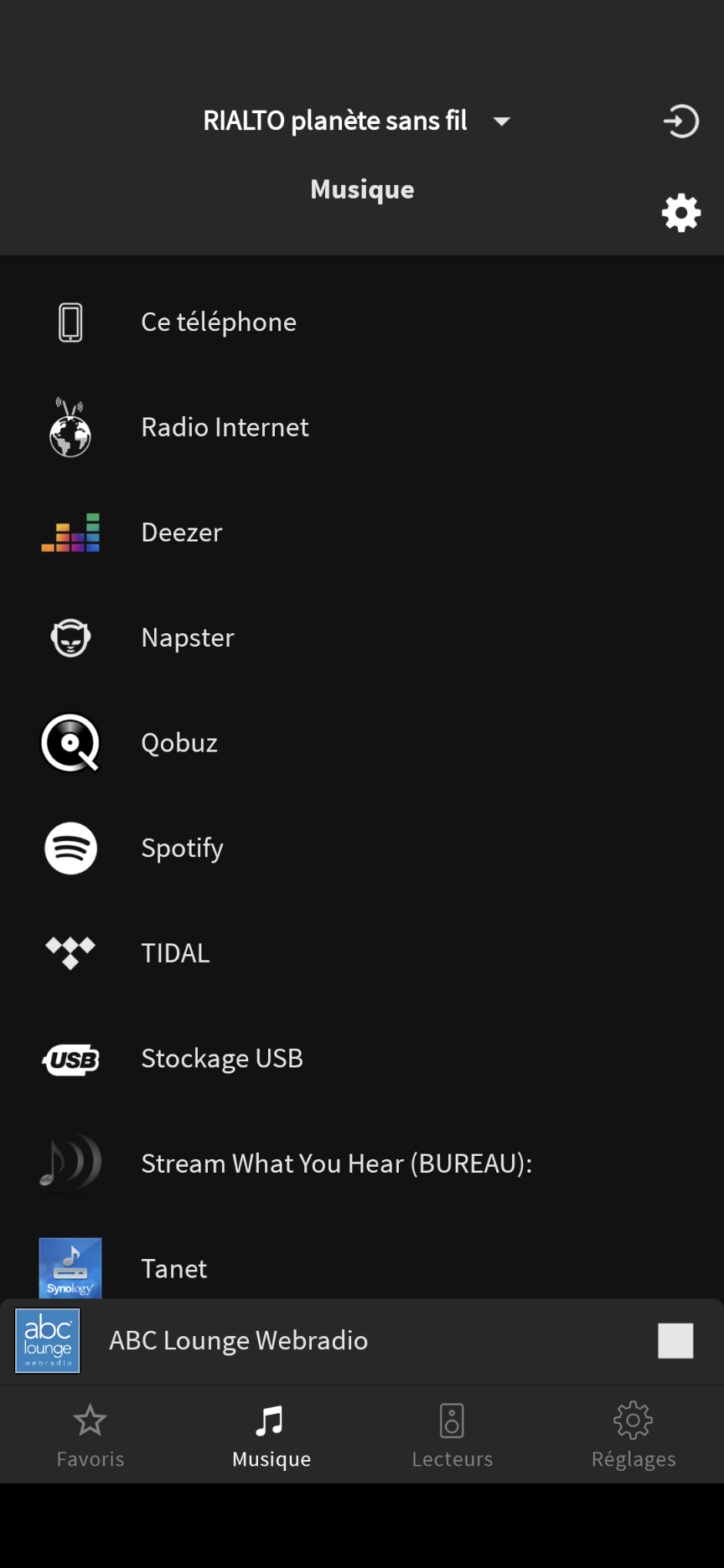The width and height of the screenshot is (724, 1568).
Task: Stop ABC Lounge Webradio playback
Action: coord(675,1340)
